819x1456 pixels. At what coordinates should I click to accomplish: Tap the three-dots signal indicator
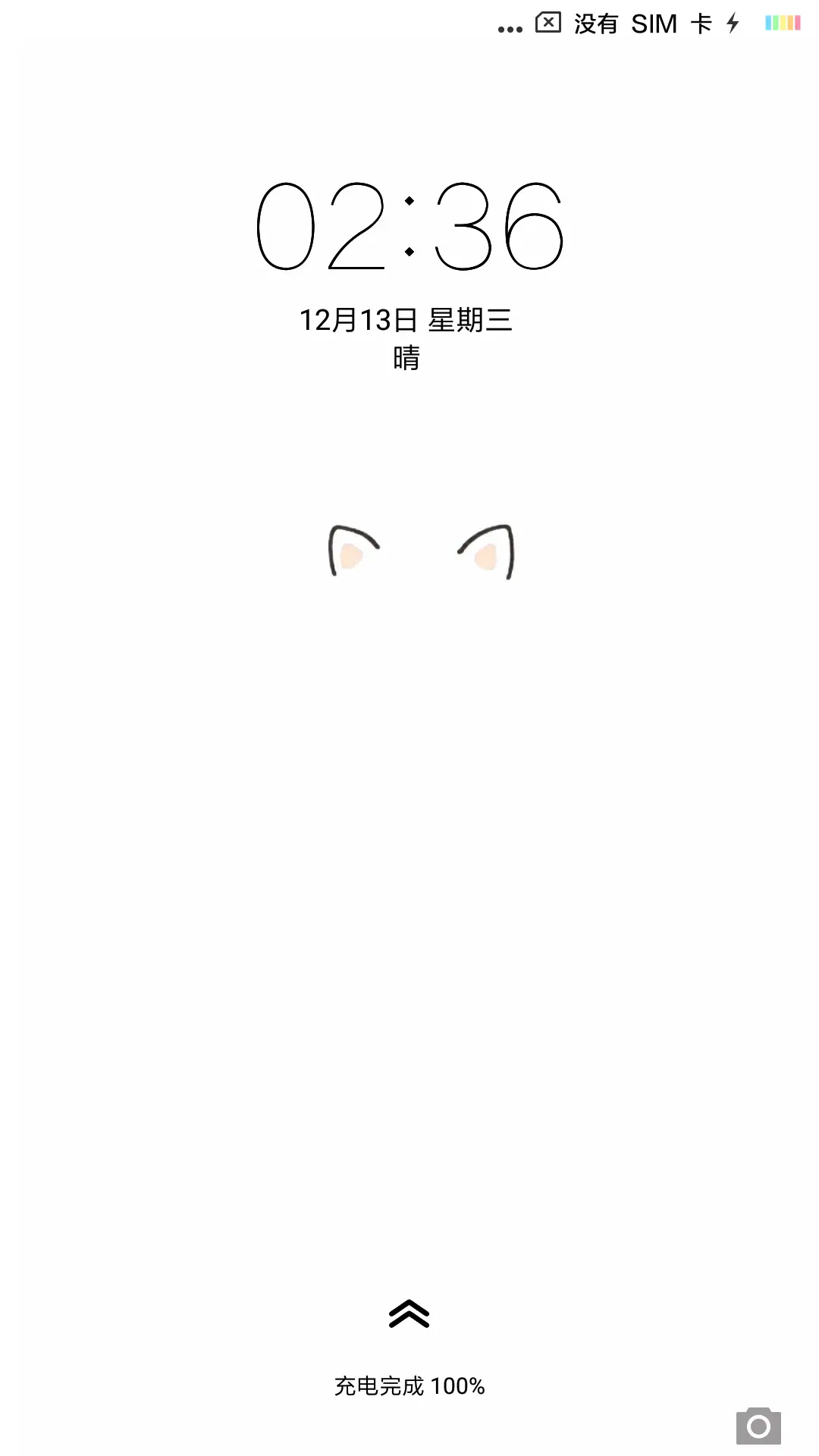point(510,27)
